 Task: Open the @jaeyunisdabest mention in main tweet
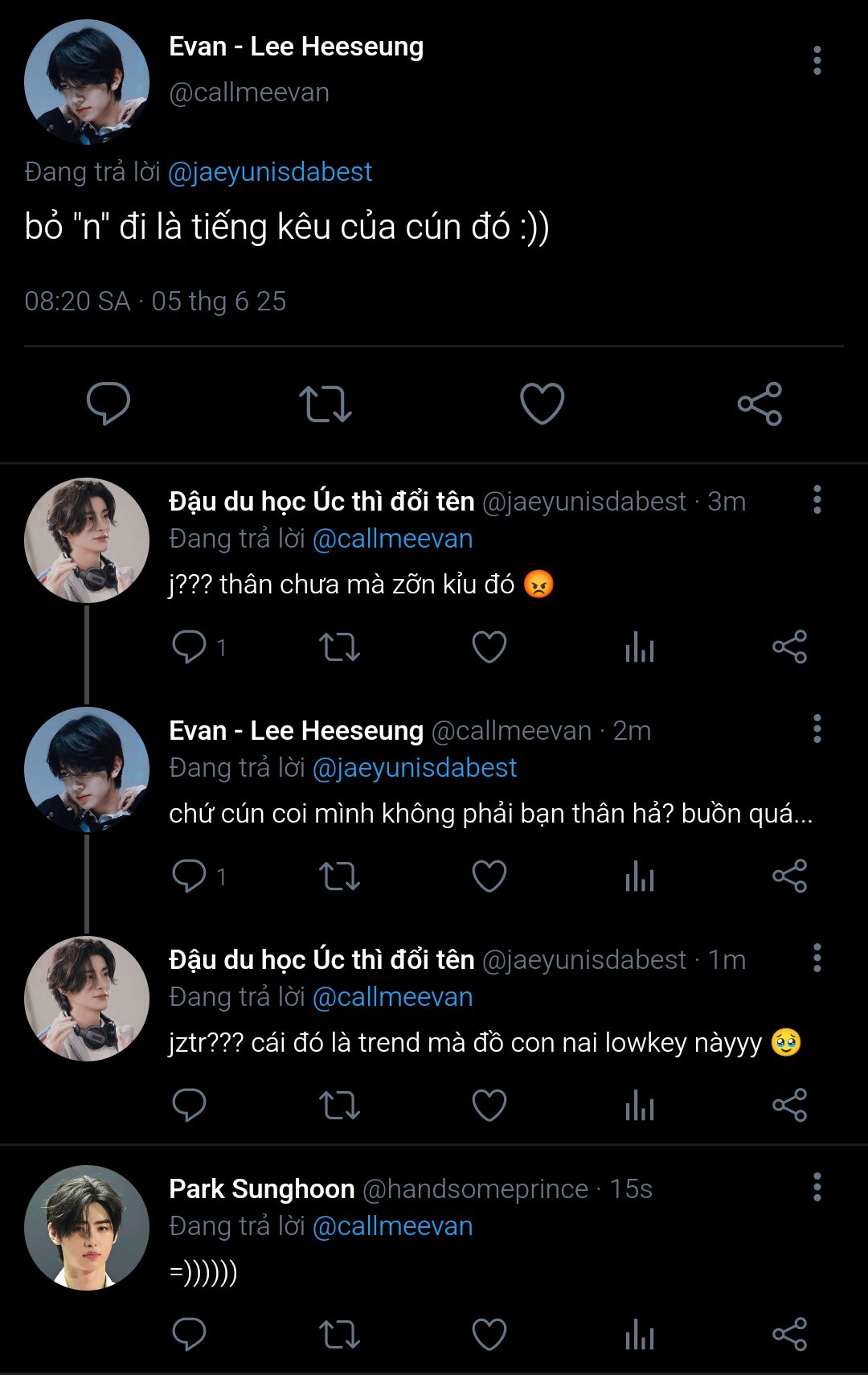[x=270, y=172]
